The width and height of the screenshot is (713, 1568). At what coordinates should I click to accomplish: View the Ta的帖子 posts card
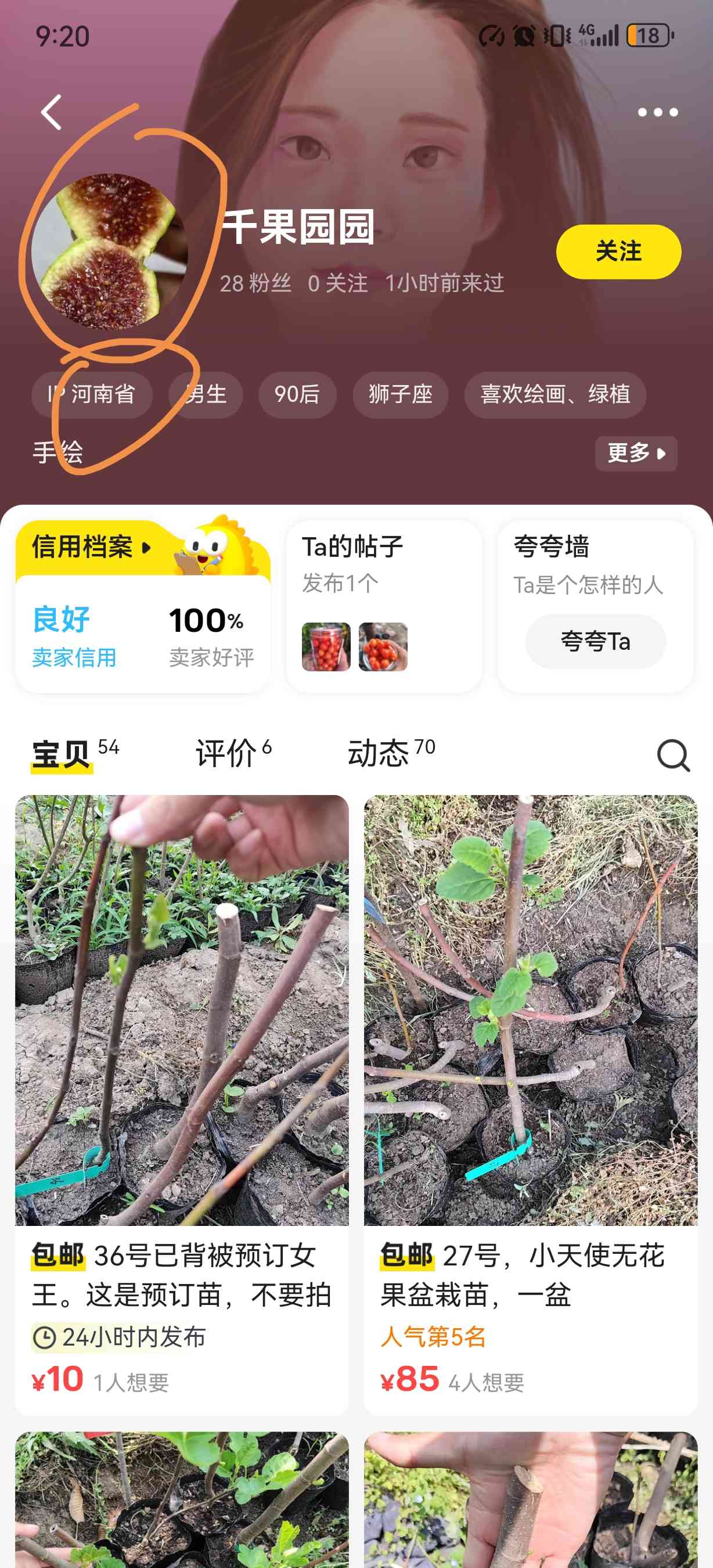[x=384, y=606]
